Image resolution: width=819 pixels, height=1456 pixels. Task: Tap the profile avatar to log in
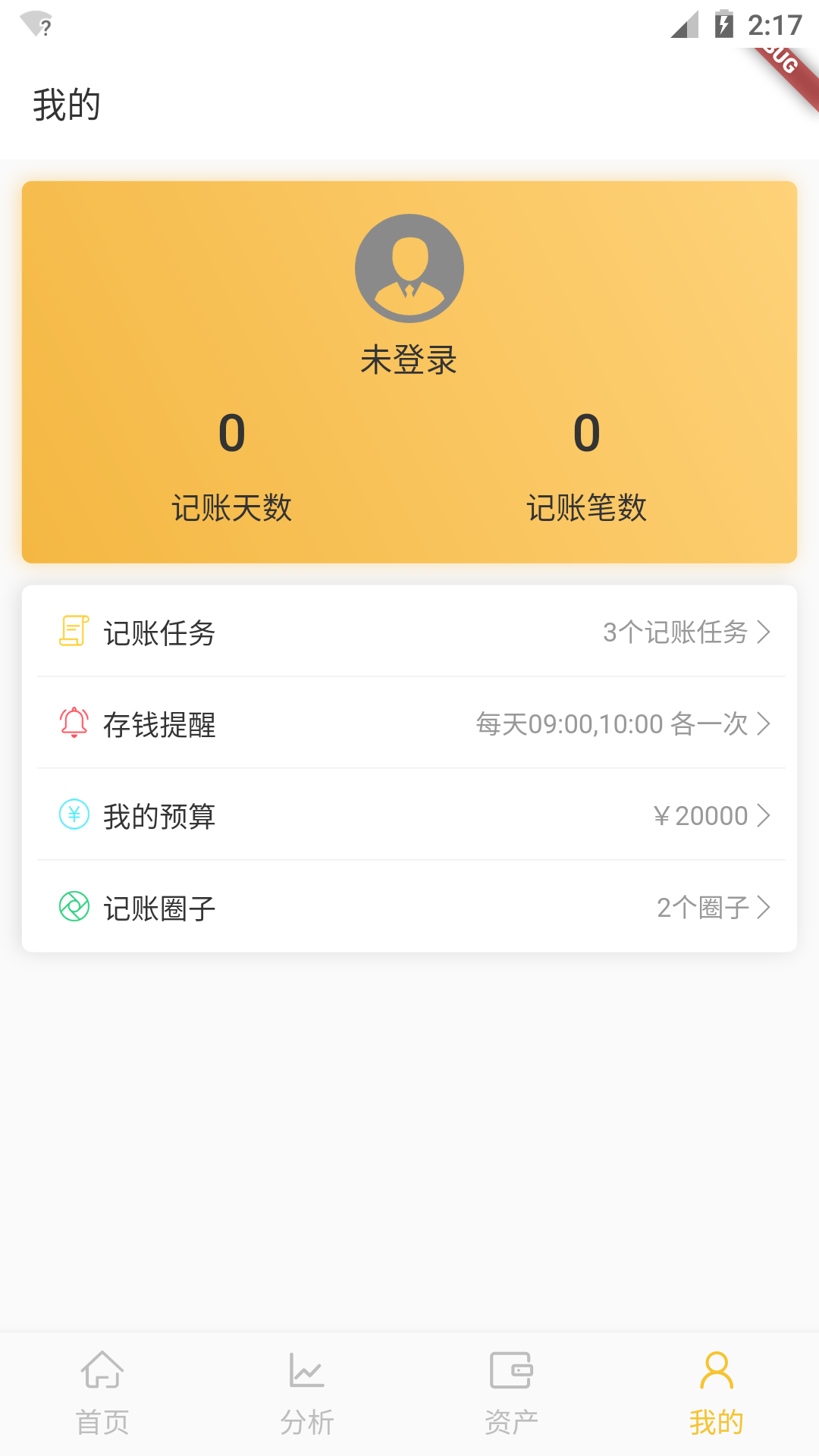coord(409,268)
